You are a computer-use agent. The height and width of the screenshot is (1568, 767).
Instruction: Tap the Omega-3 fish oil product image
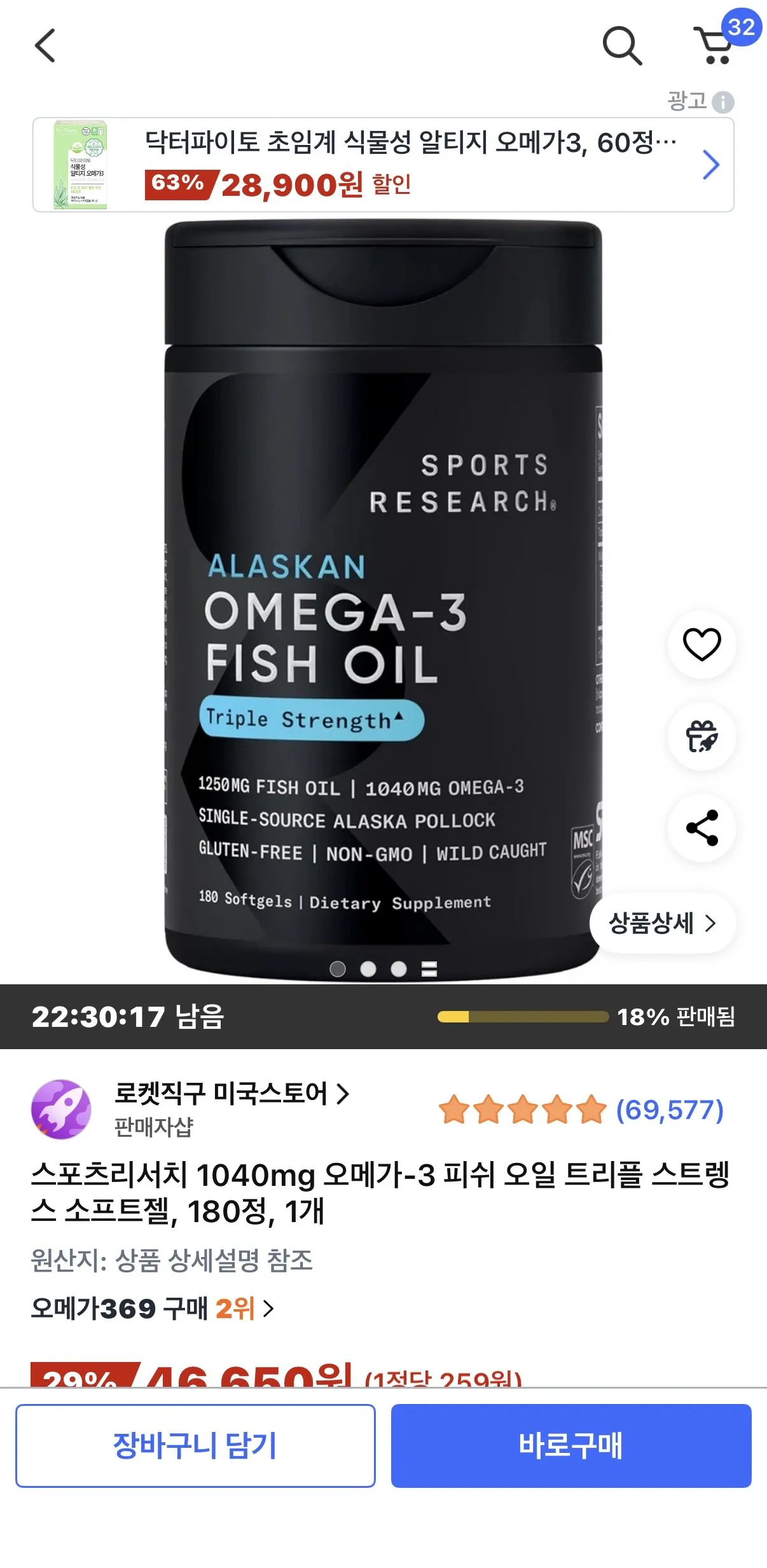(x=382, y=604)
